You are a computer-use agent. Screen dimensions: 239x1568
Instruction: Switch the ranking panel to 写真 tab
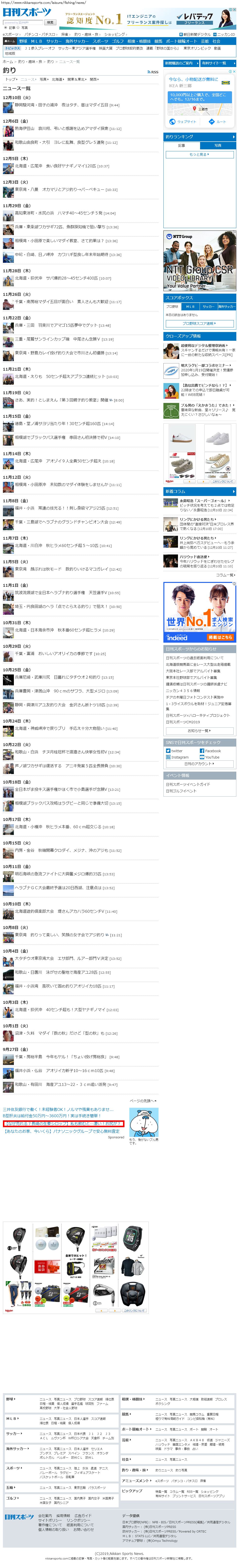coord(218,145)
